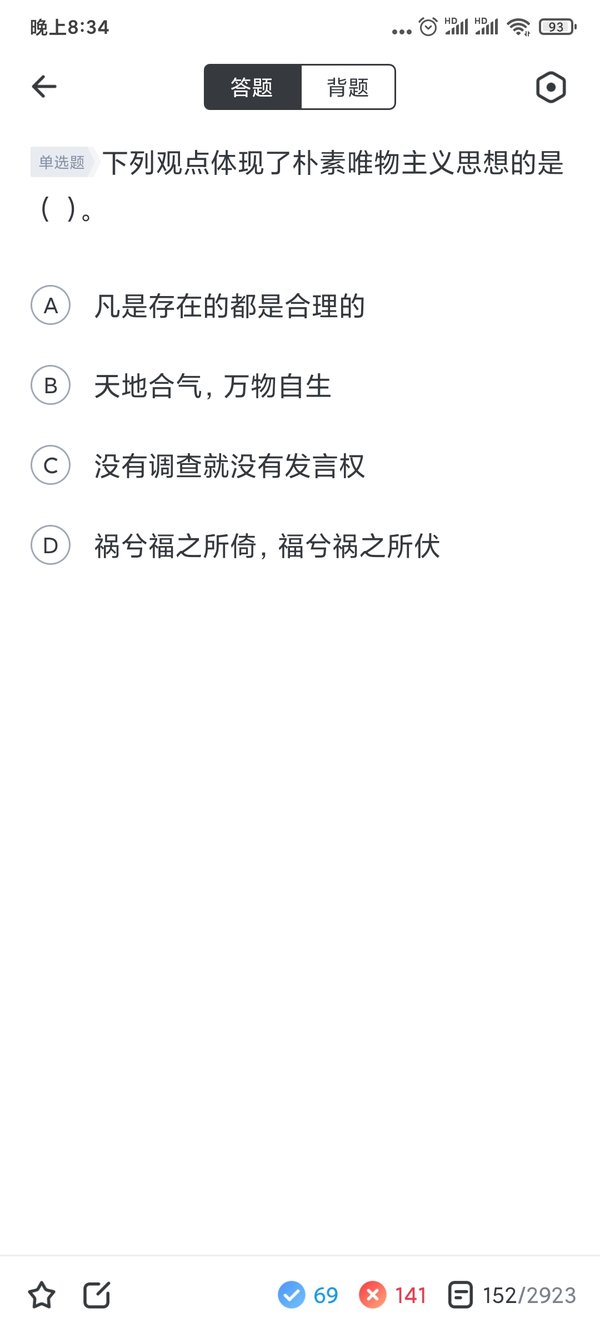This screenshot has height=1333, width=600.
Task: Open the question list showing 152/2923
Action: pyautogui.click(x=512, y=1296)
